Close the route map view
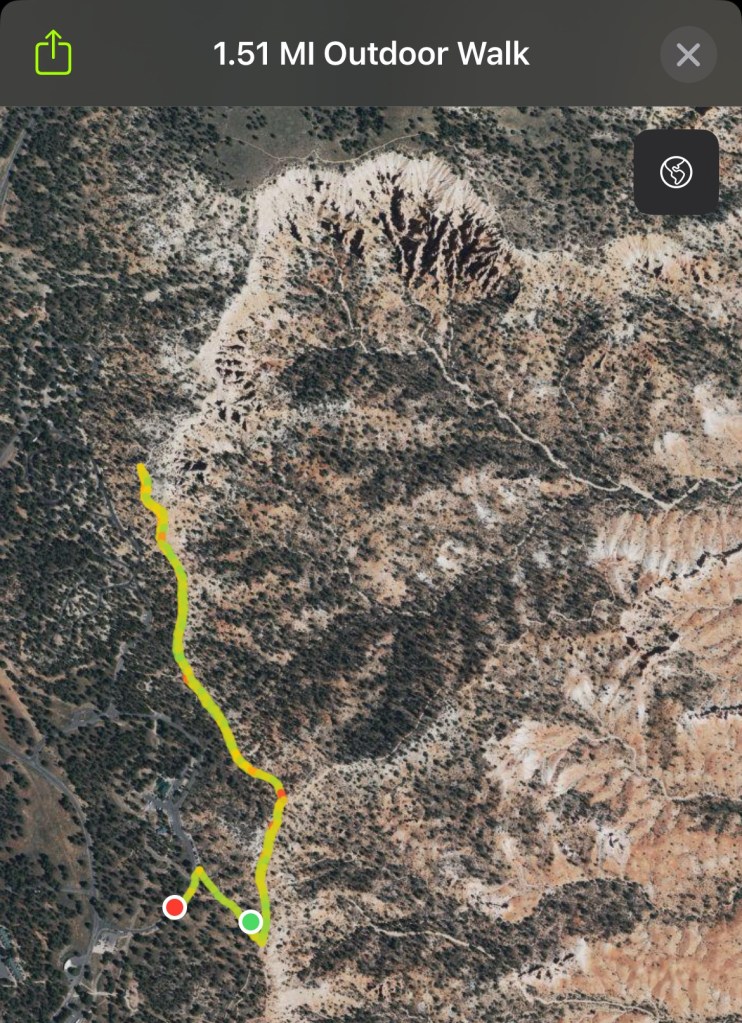This screenshot has height=1023, width=742. click(x=688, y=54)
